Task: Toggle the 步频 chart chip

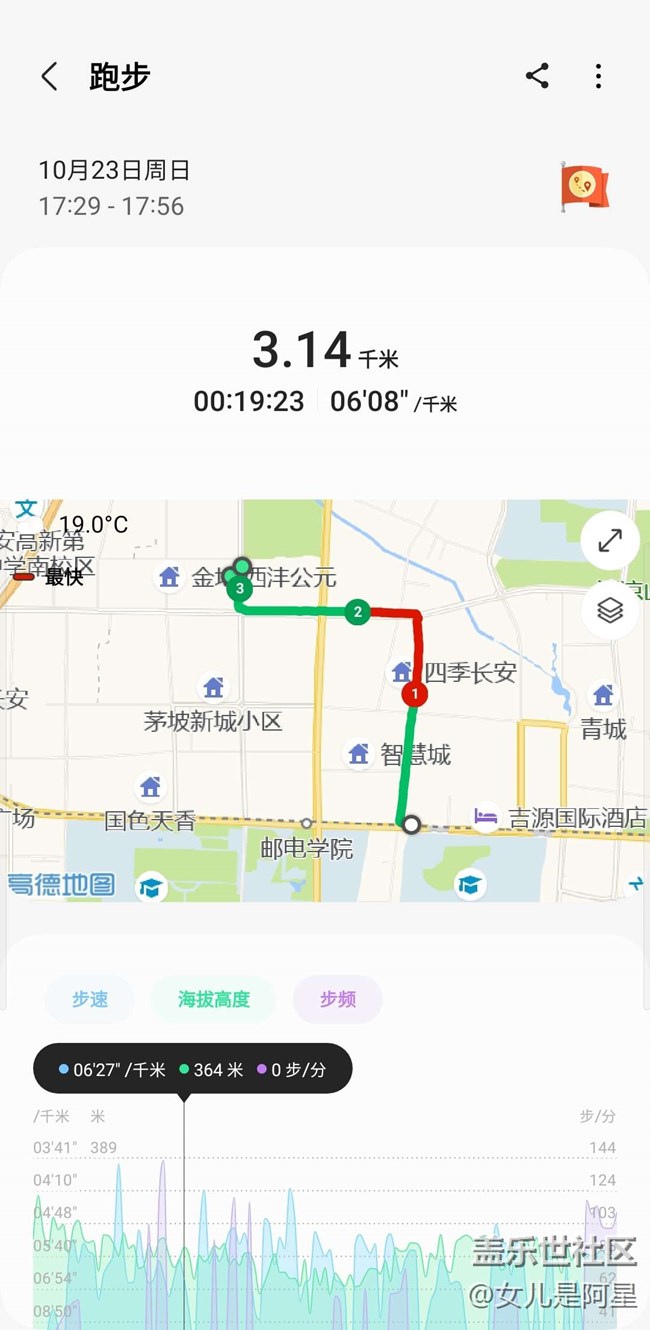Action: (337, 999)
